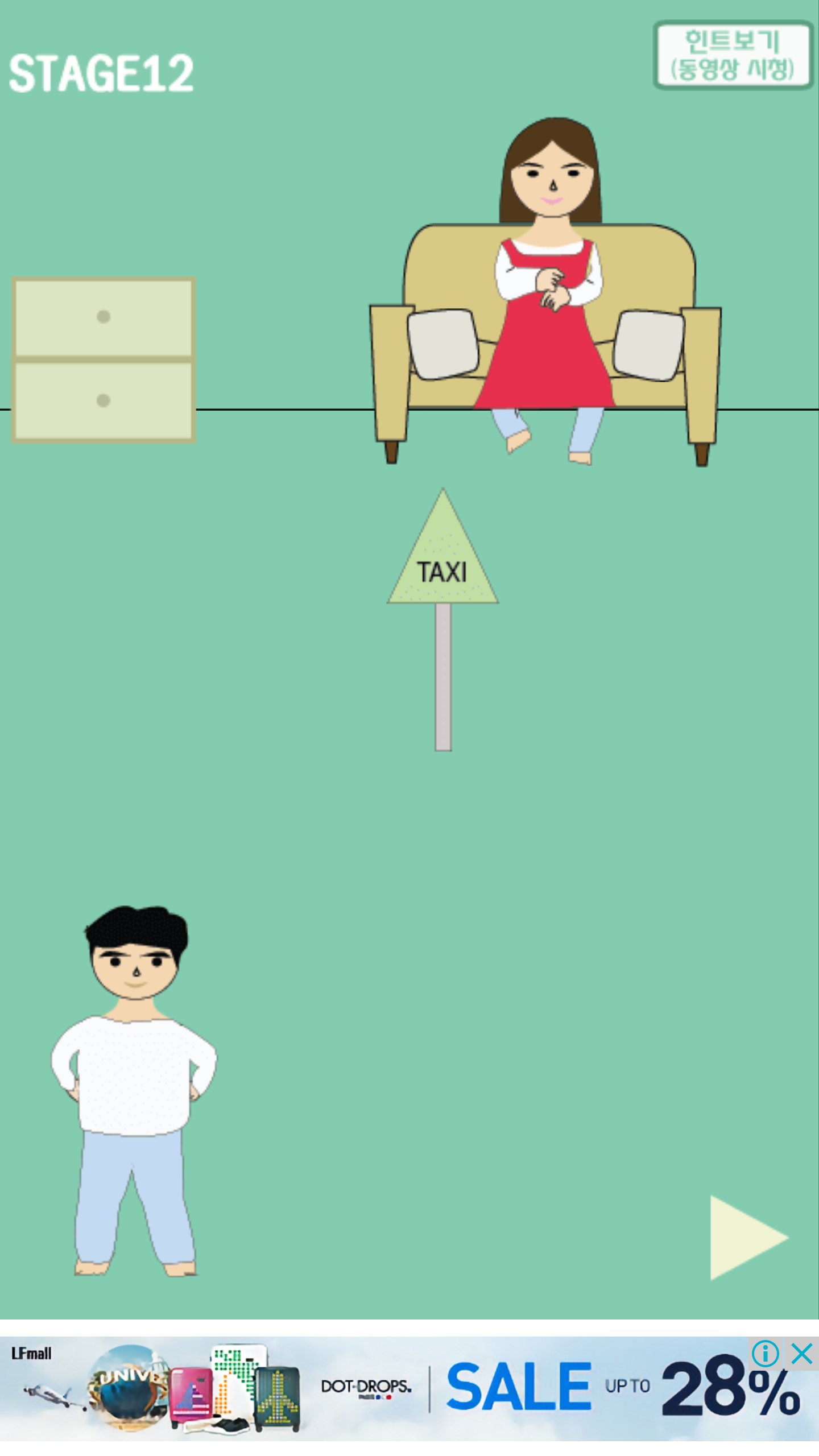Viewport: 819px width, 1456px height.
Task: Click the bottom drawer knob
Action: click(x=102, y=401)
